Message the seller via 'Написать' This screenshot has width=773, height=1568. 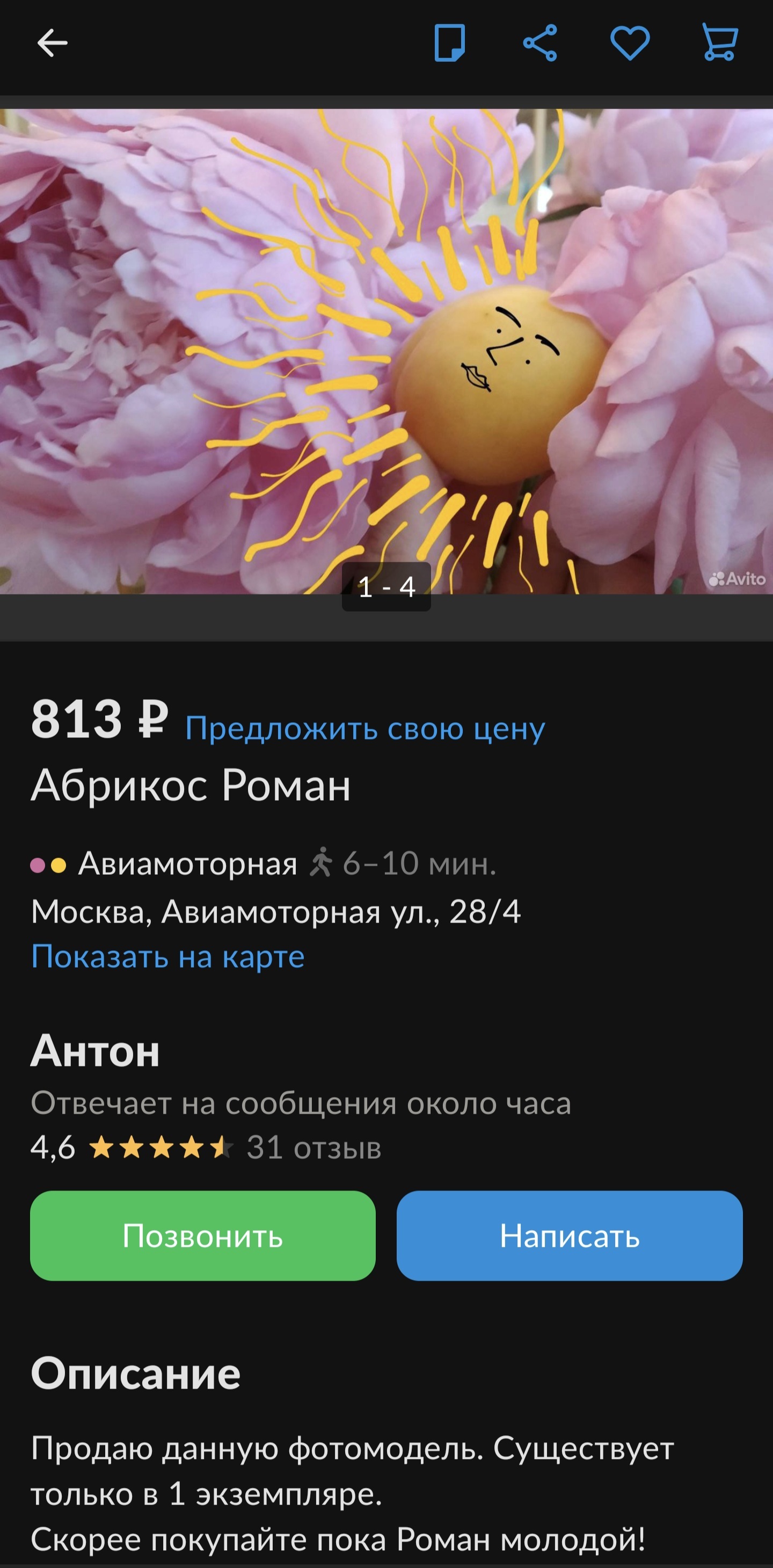569,1236
